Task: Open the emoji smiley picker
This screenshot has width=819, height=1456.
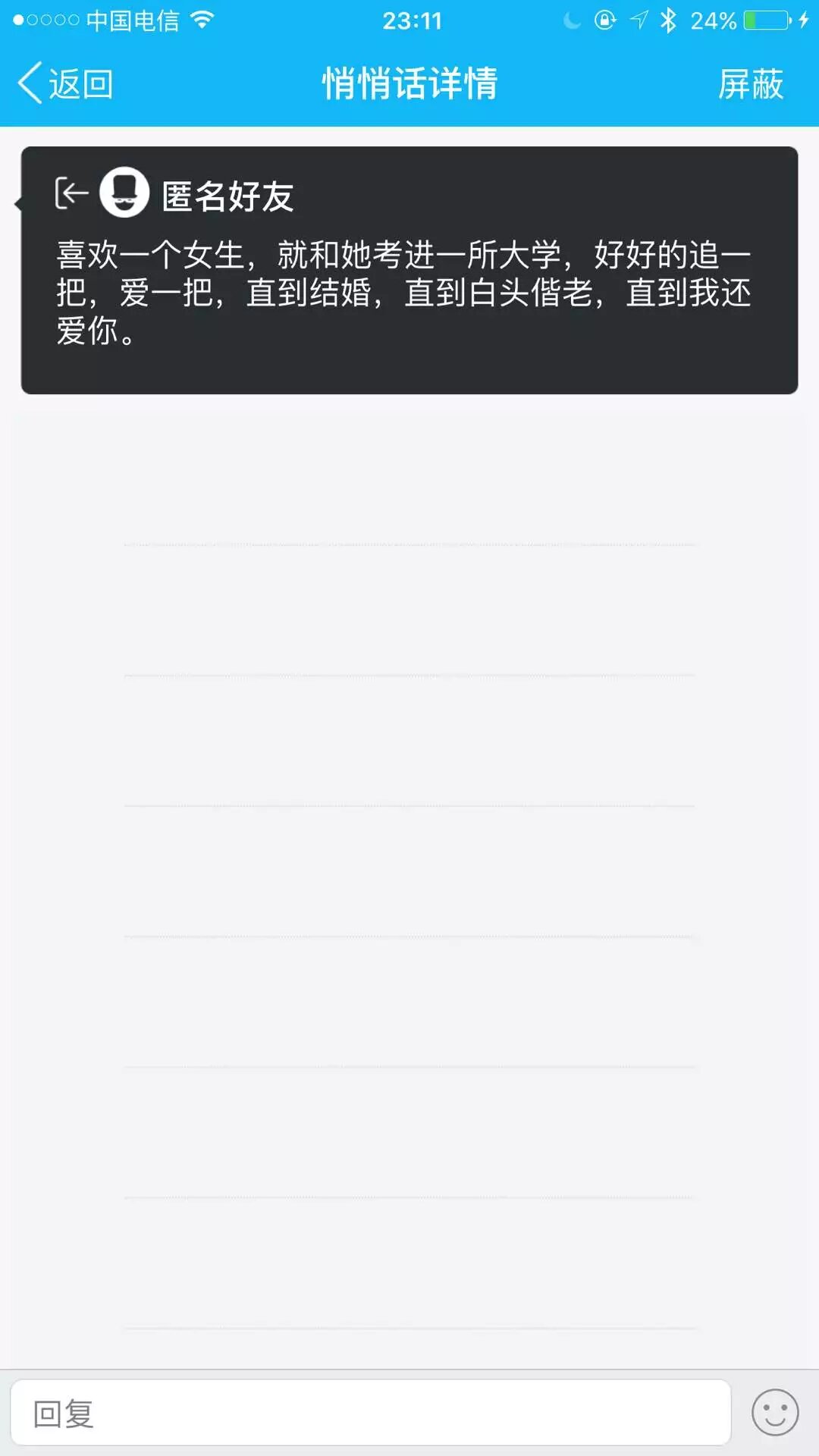Action: tap(774, 1413)
